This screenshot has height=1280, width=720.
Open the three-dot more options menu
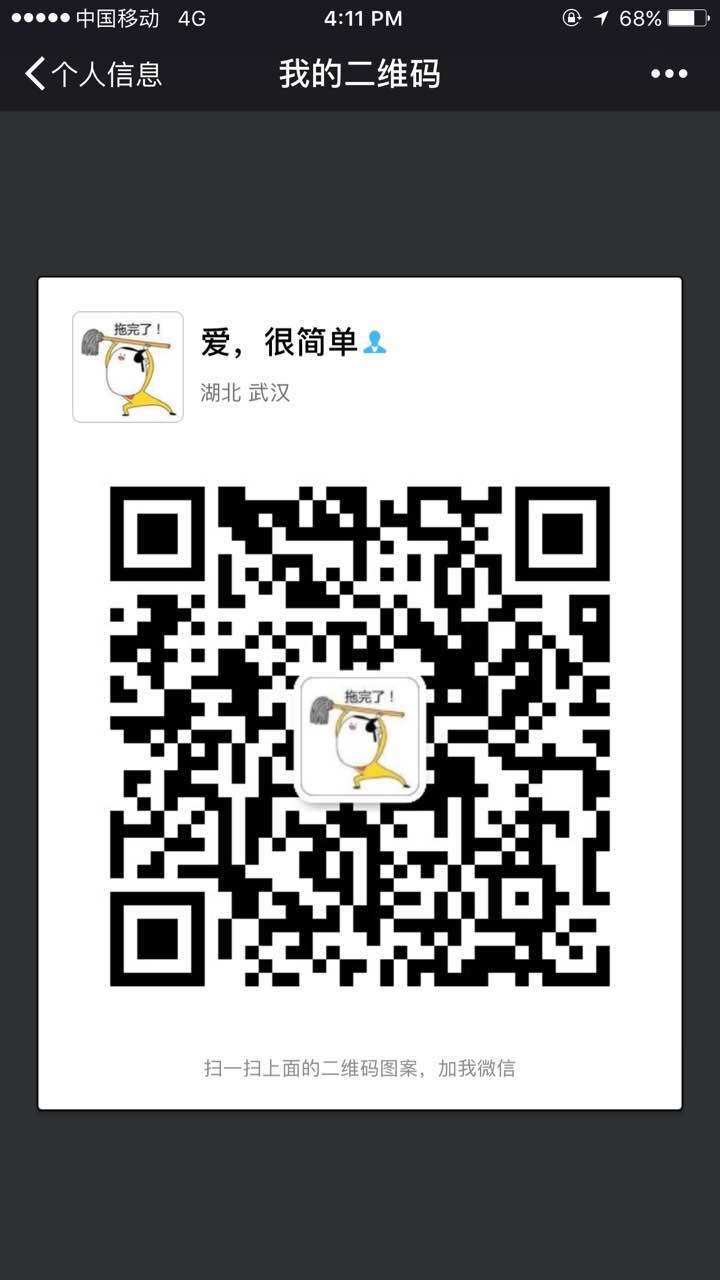pyautogui.click(x=669, y=74)
